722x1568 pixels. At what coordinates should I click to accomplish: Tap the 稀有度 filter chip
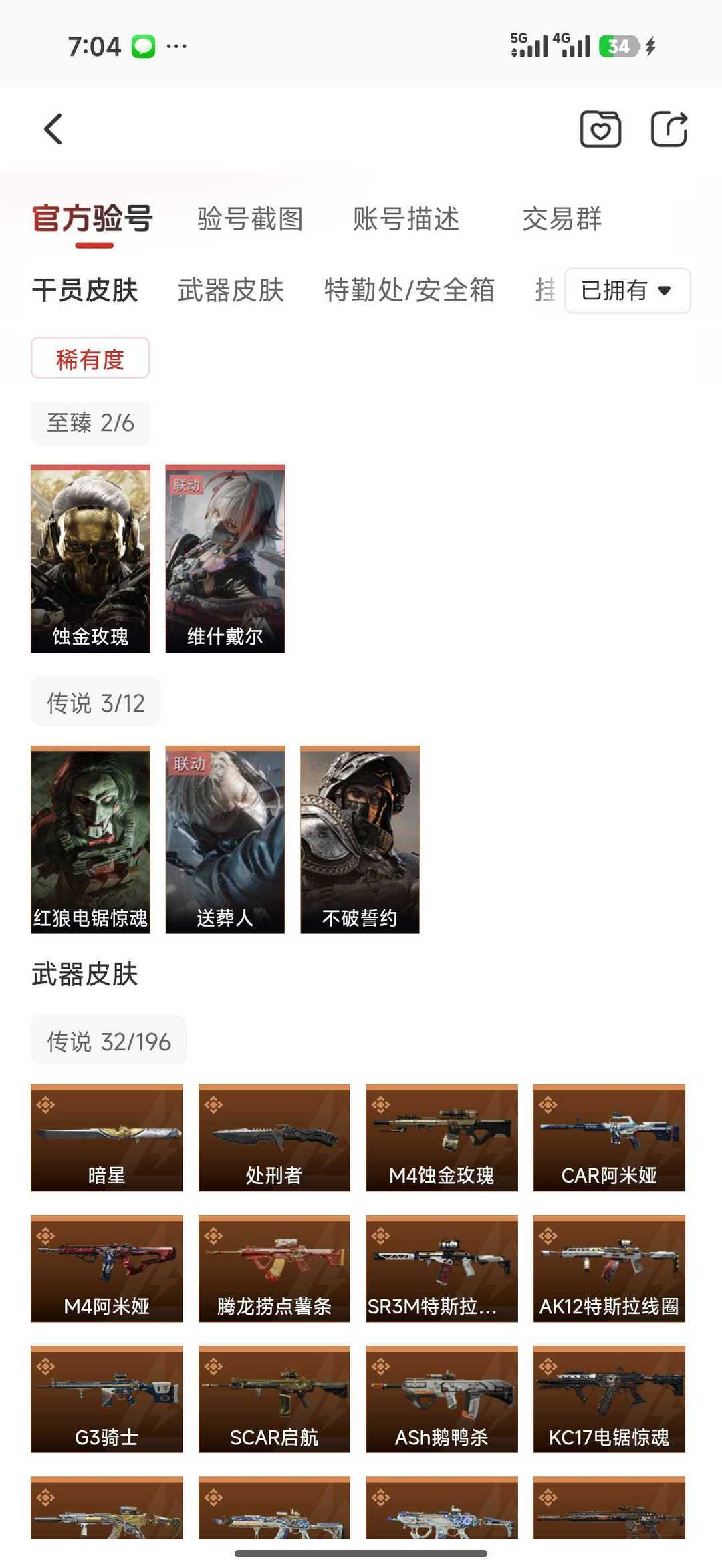[x=90, y=359]
